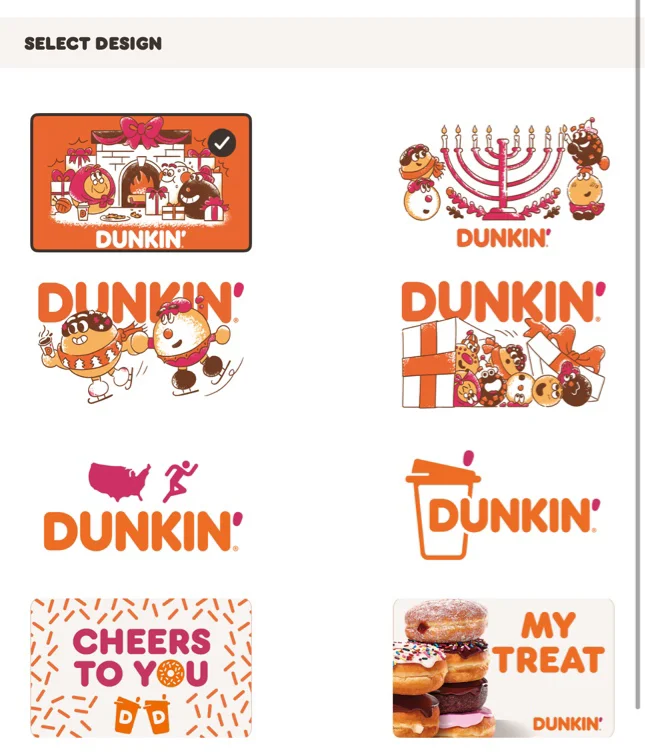
Task: Select the gift boxes donut design
Action: (x=504, y=344)
